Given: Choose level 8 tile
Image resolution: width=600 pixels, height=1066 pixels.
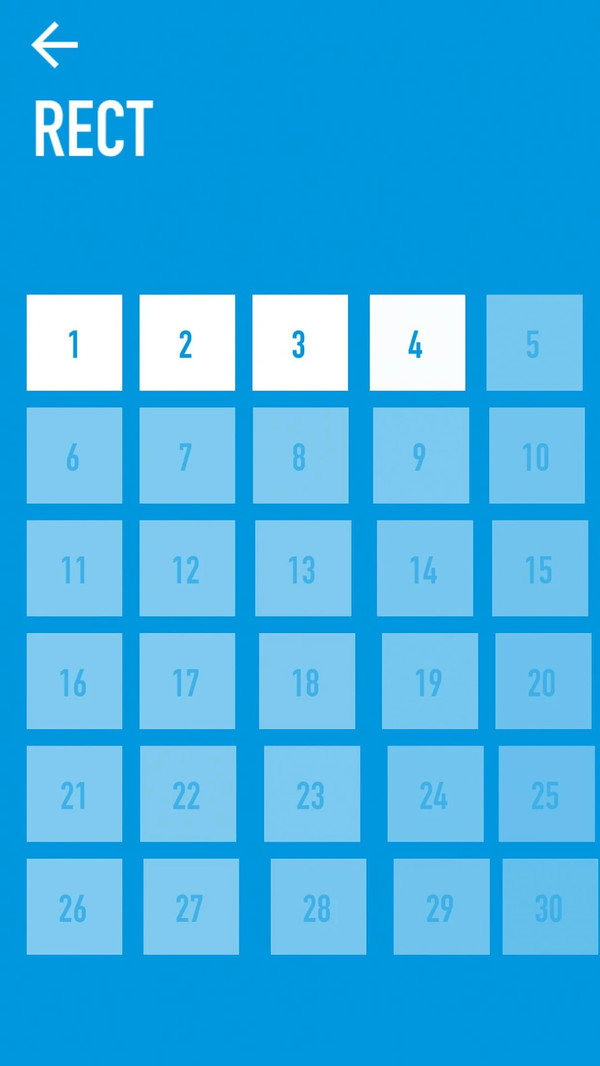Looking at the screenshot, I should click(300, 455).
